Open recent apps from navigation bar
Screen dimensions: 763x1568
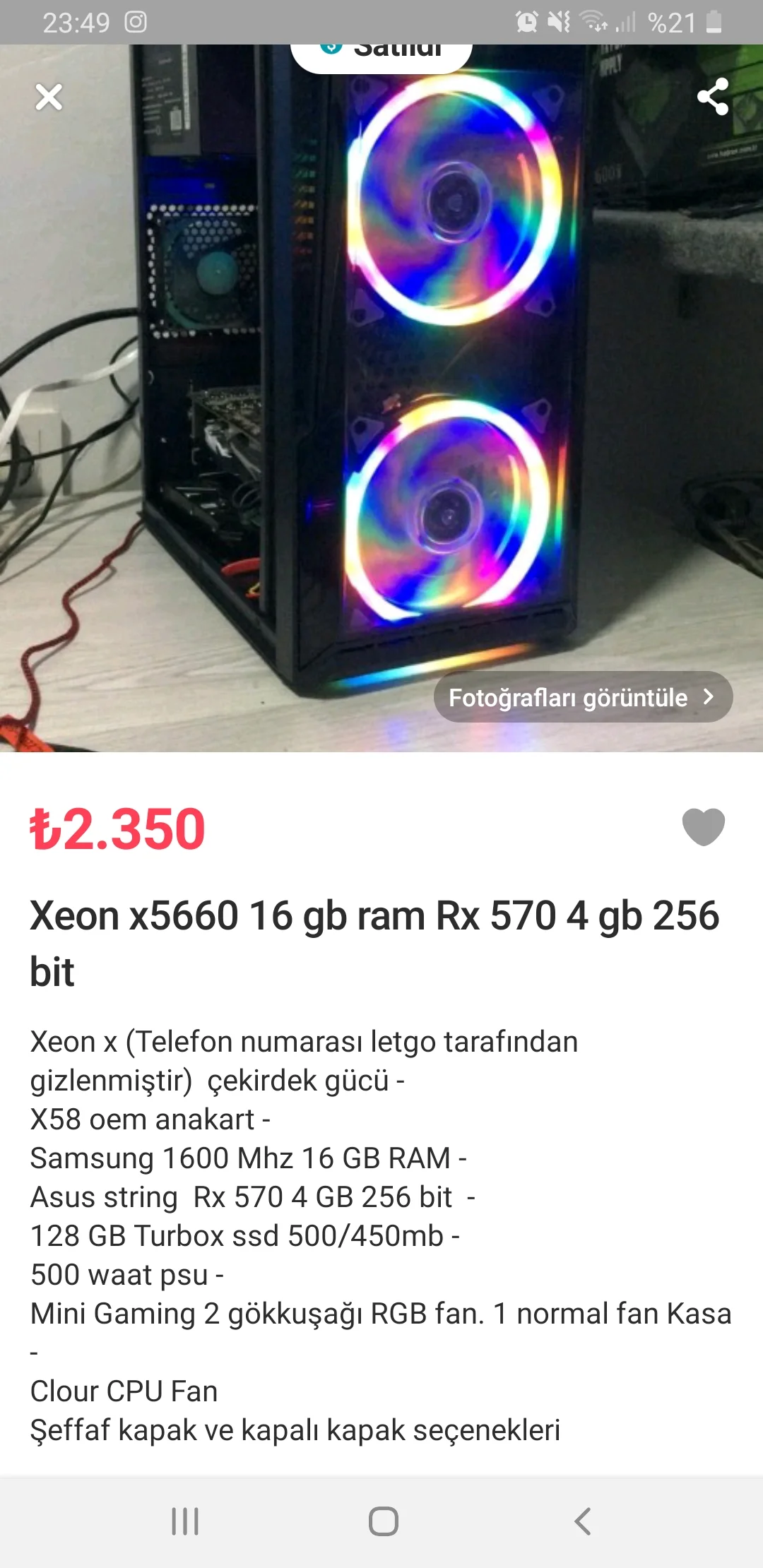click(x=185, y=1521)
